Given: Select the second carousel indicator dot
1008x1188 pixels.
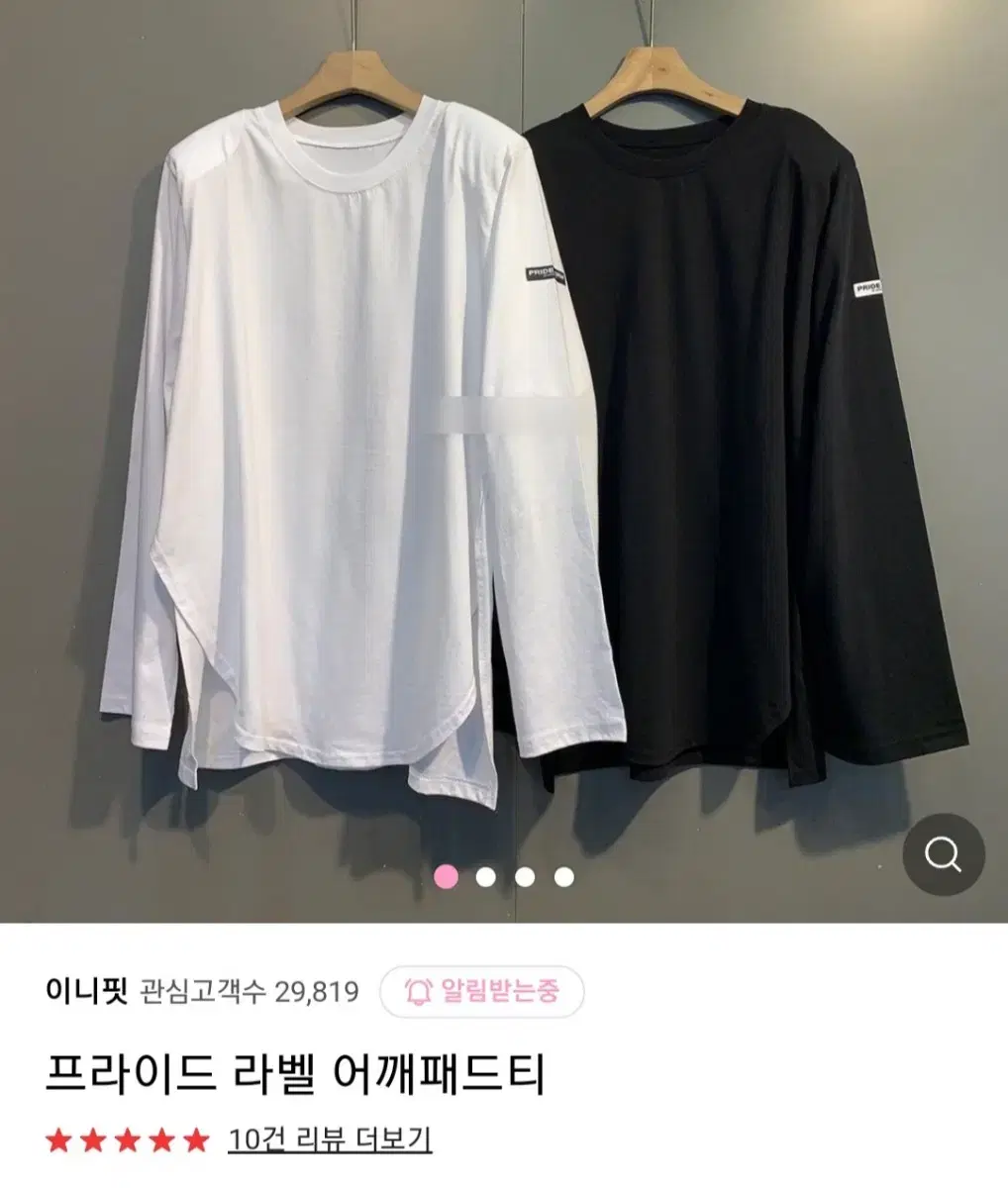Looking at the screenshot, I should tap(486, 876).
